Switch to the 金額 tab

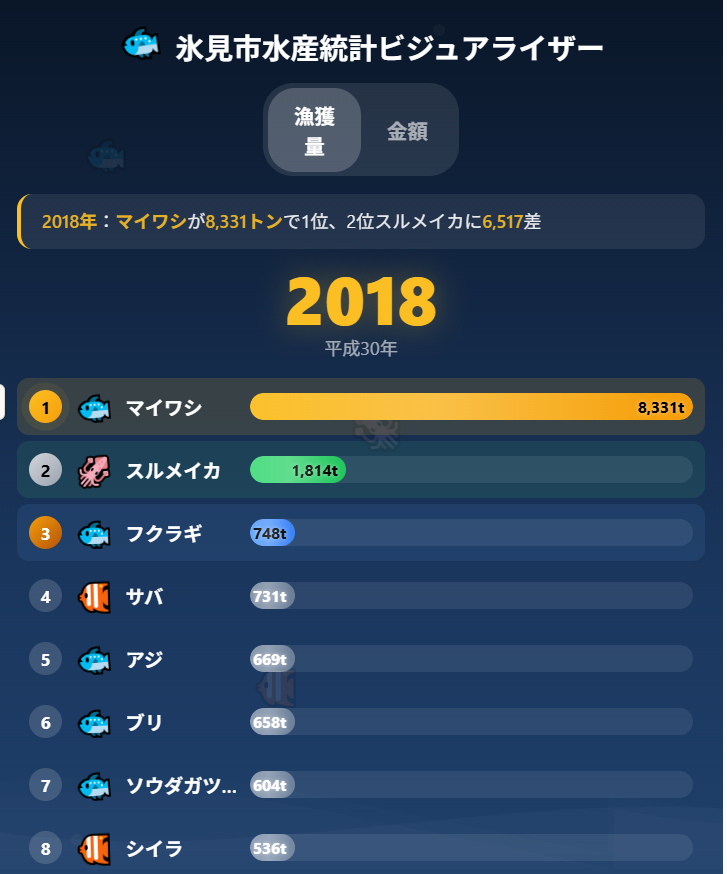click(x=408, y=131)
